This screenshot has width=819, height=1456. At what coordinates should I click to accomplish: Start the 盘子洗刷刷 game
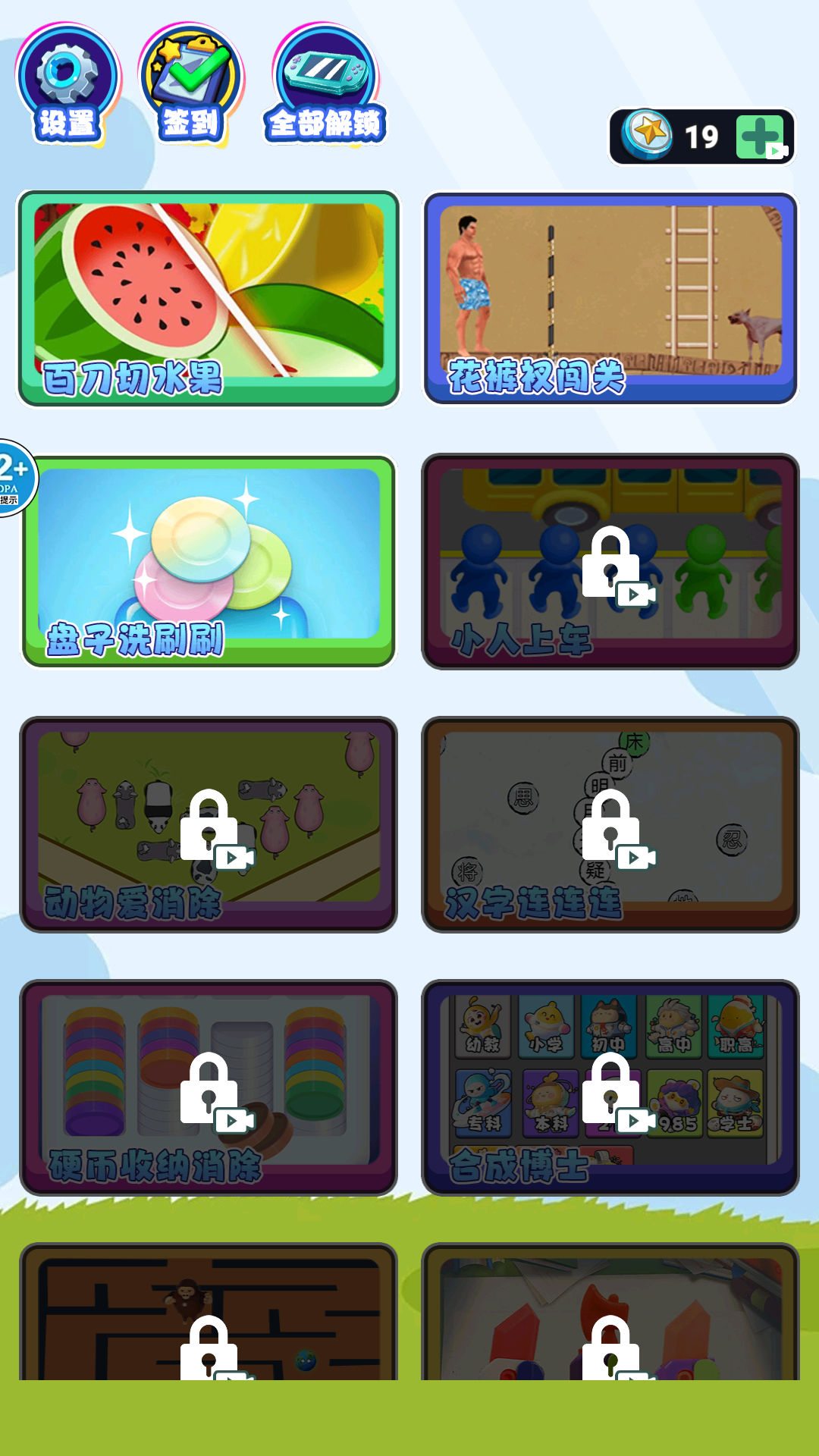tap(209, 561)
